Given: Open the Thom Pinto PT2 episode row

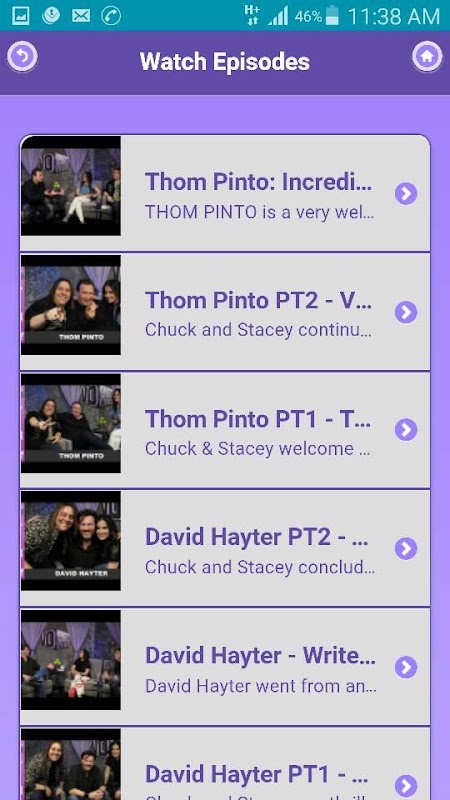Looking at the screenshot, I should (225, 312).
